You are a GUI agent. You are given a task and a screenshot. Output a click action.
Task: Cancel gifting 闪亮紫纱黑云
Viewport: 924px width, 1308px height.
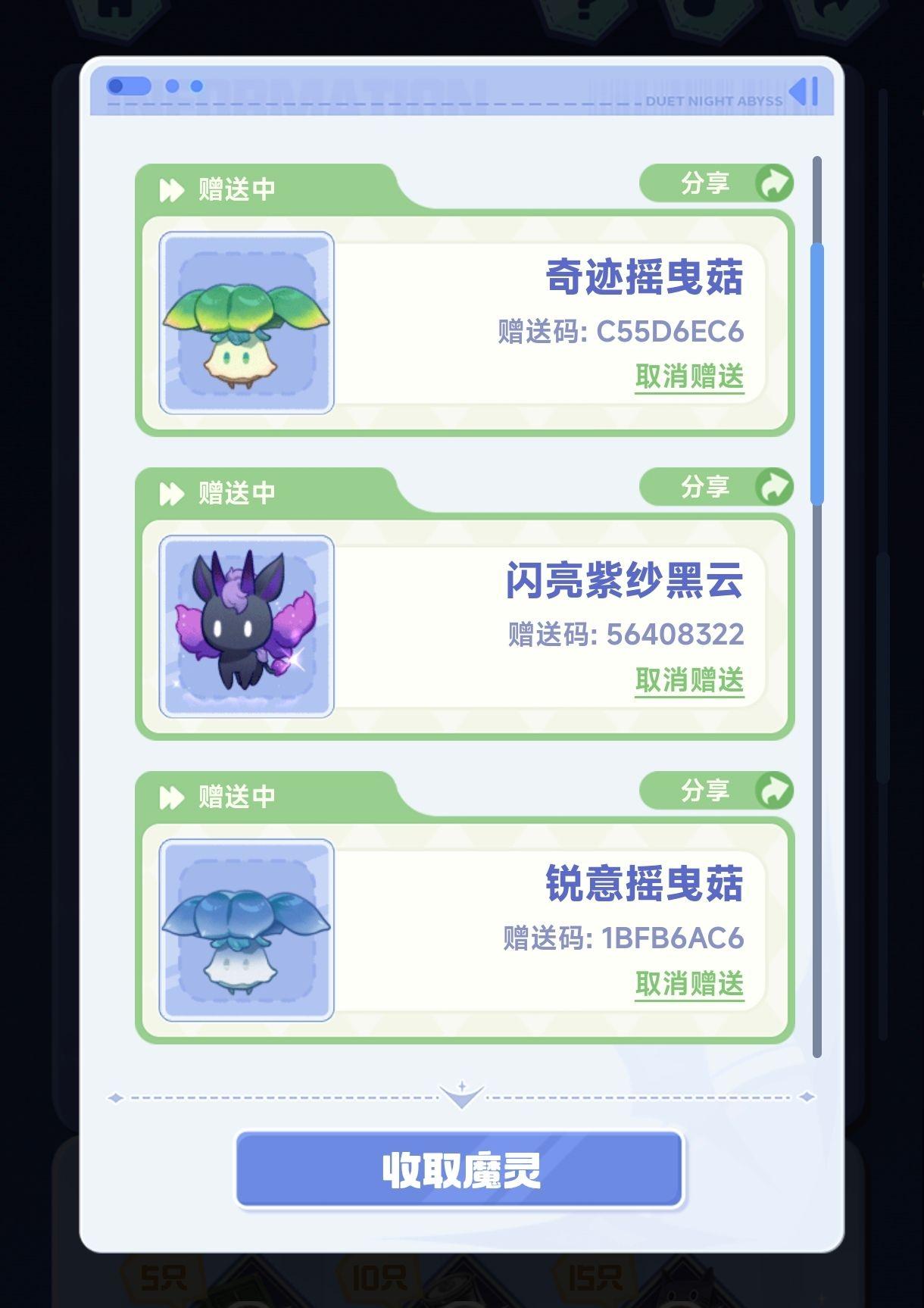689,680
